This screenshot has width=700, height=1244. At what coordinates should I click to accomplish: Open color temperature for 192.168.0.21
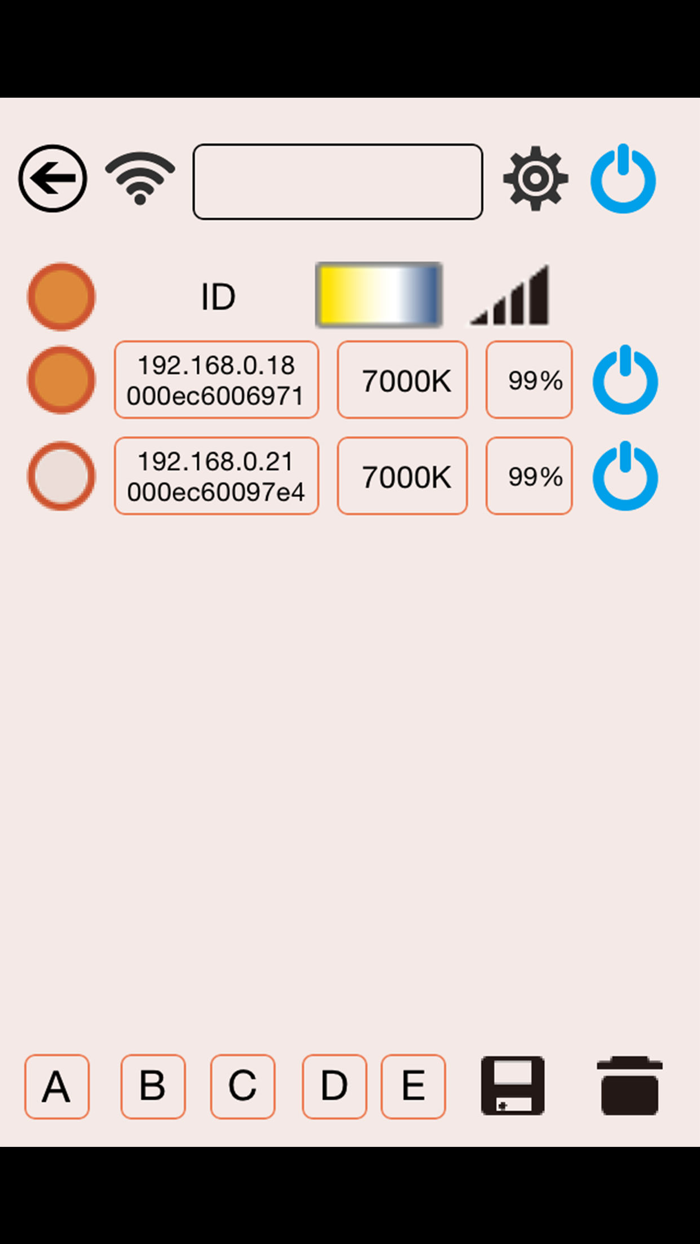[x=402, y=476]
